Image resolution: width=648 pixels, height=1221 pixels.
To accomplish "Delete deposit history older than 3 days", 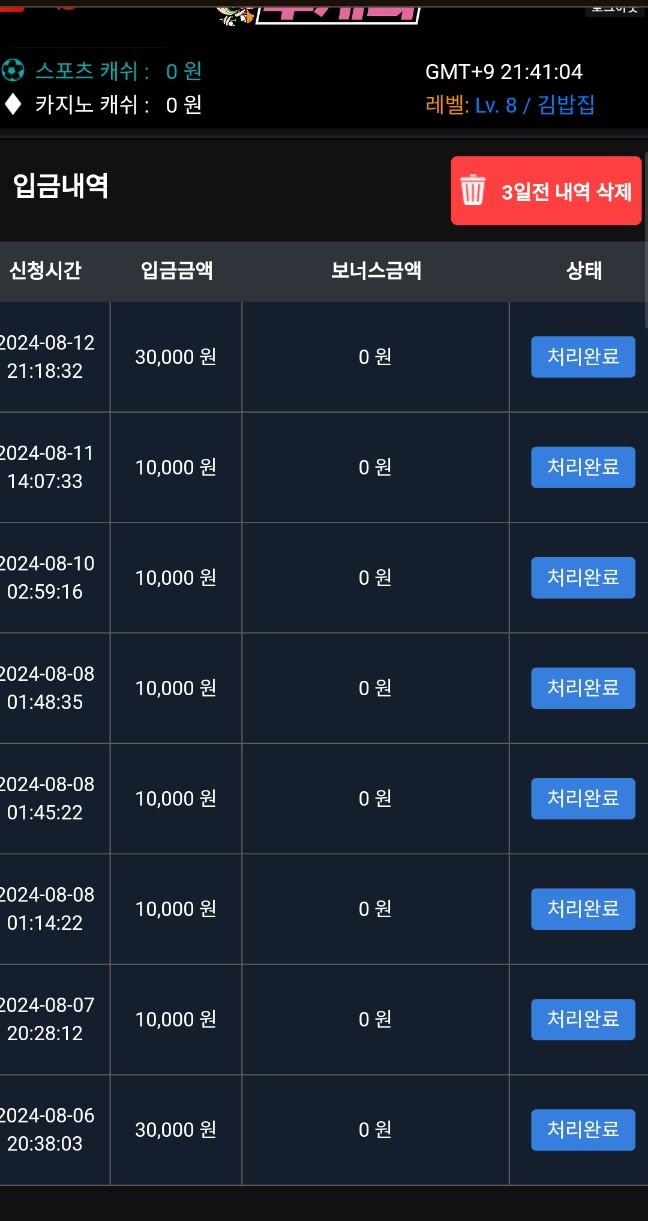I will (546, 191).
